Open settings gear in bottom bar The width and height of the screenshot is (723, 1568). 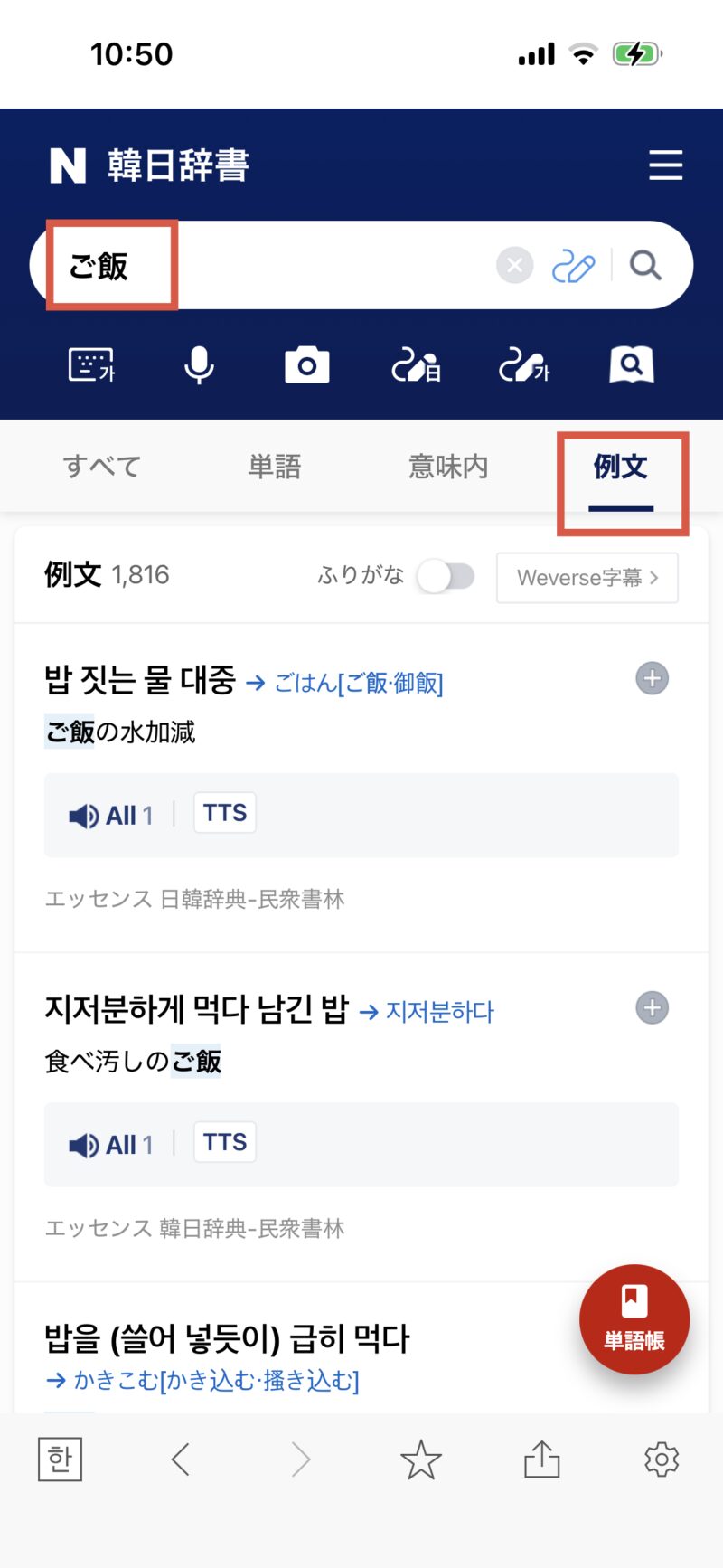coord(661,1459)
